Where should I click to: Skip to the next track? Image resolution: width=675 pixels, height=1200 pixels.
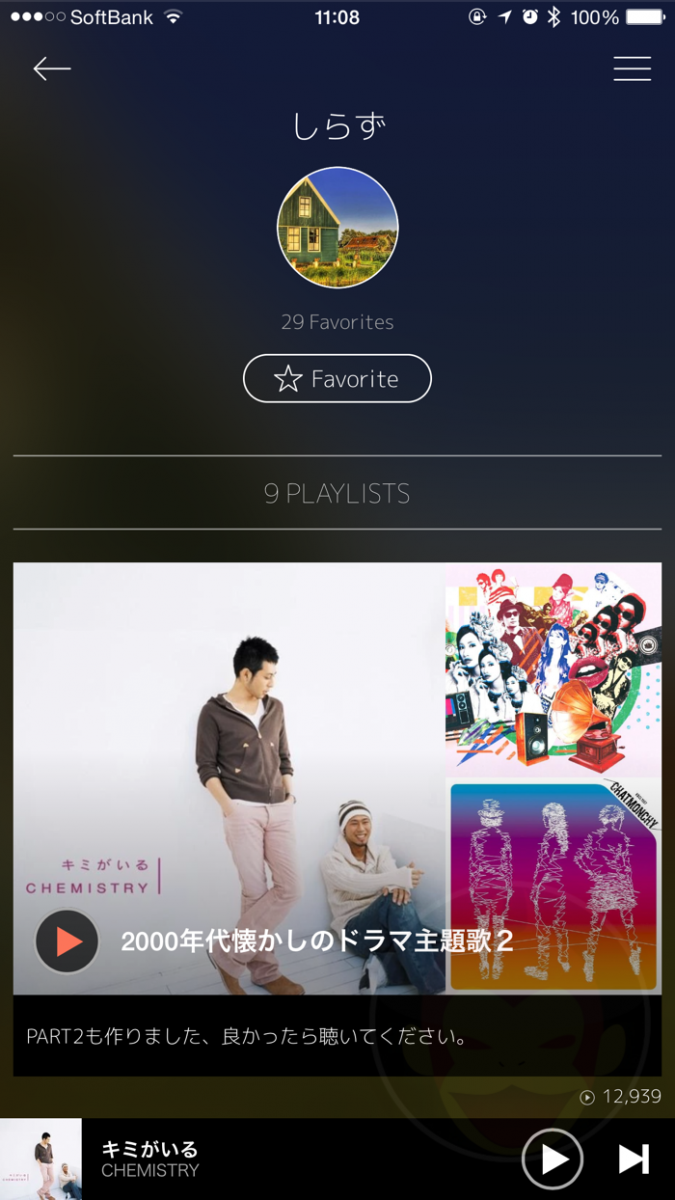633,1159
